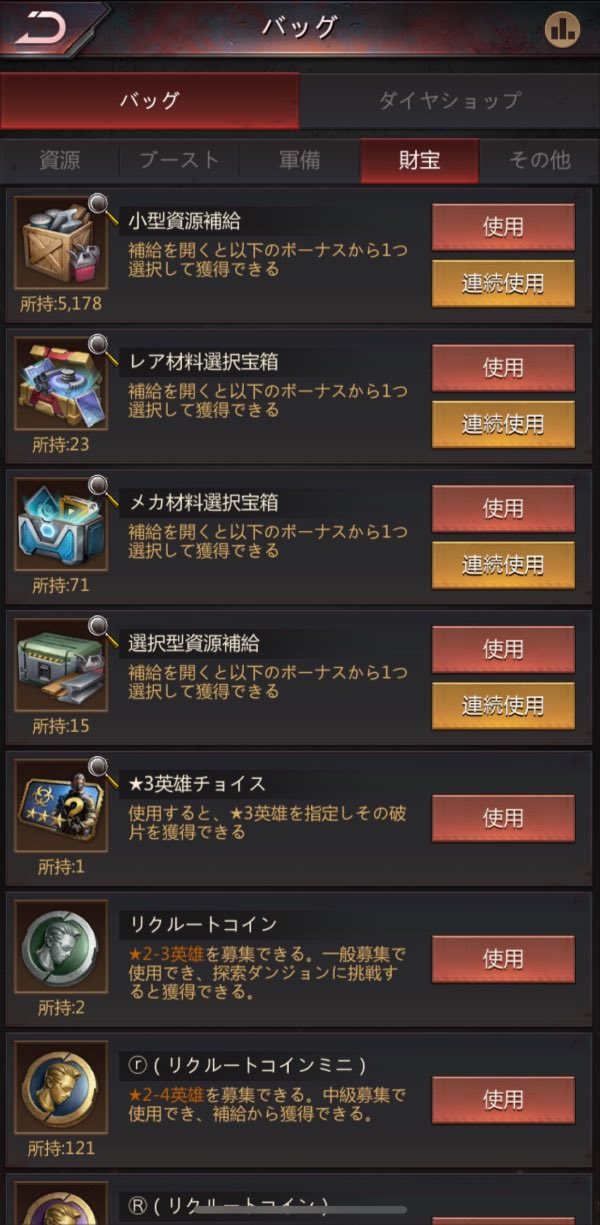Use the 選択型資源補給 item
600x1225 pixels.
[503, 650]
